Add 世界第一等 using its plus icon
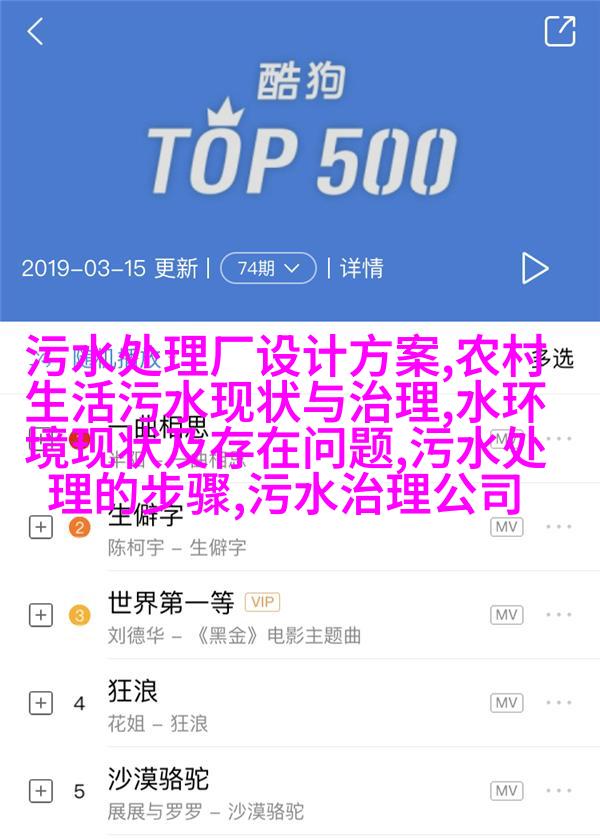The image size is (600, 839). click(x=40, y=615)
